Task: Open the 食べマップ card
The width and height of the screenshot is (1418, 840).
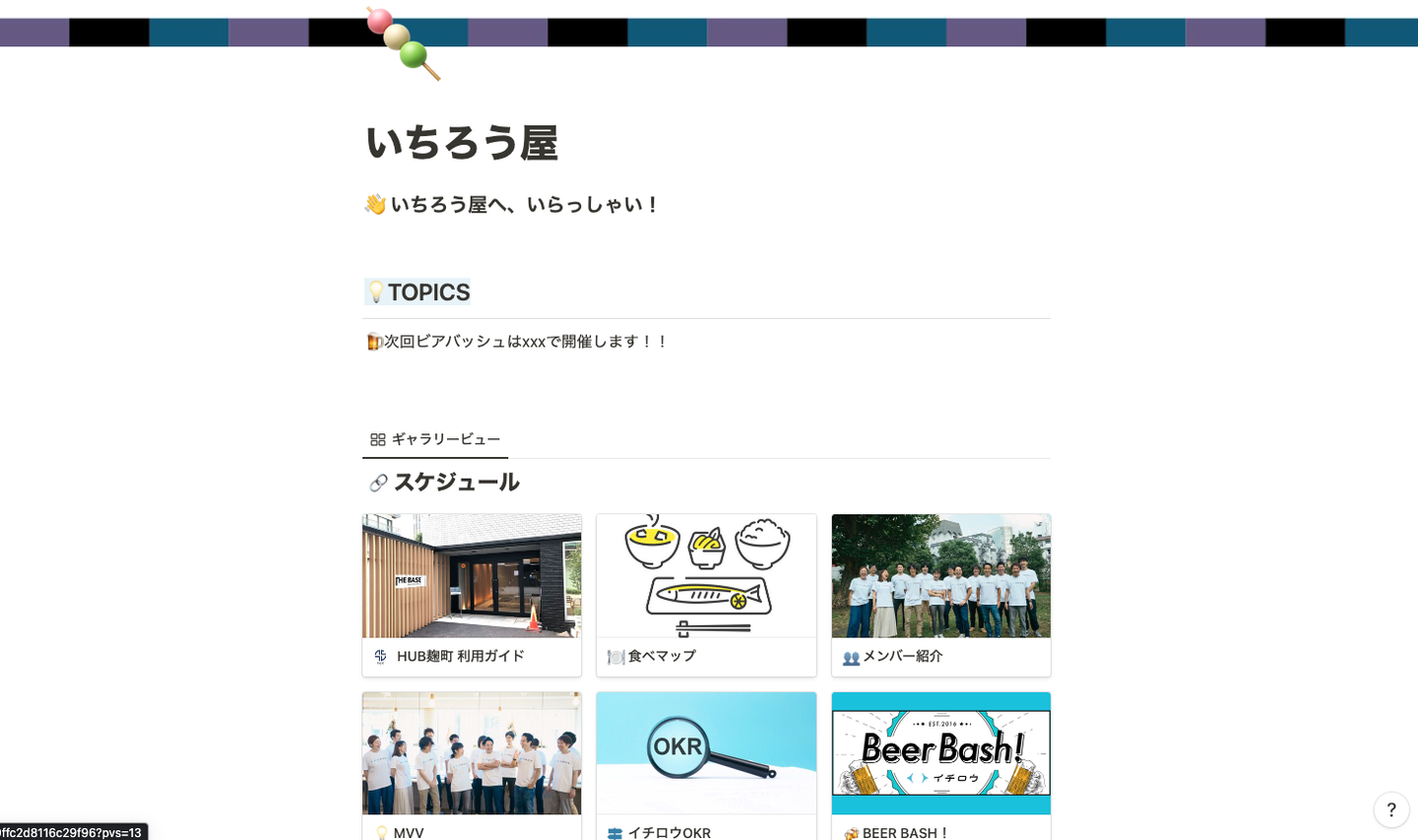Action: pyautogui.click(x=706, y=595)
